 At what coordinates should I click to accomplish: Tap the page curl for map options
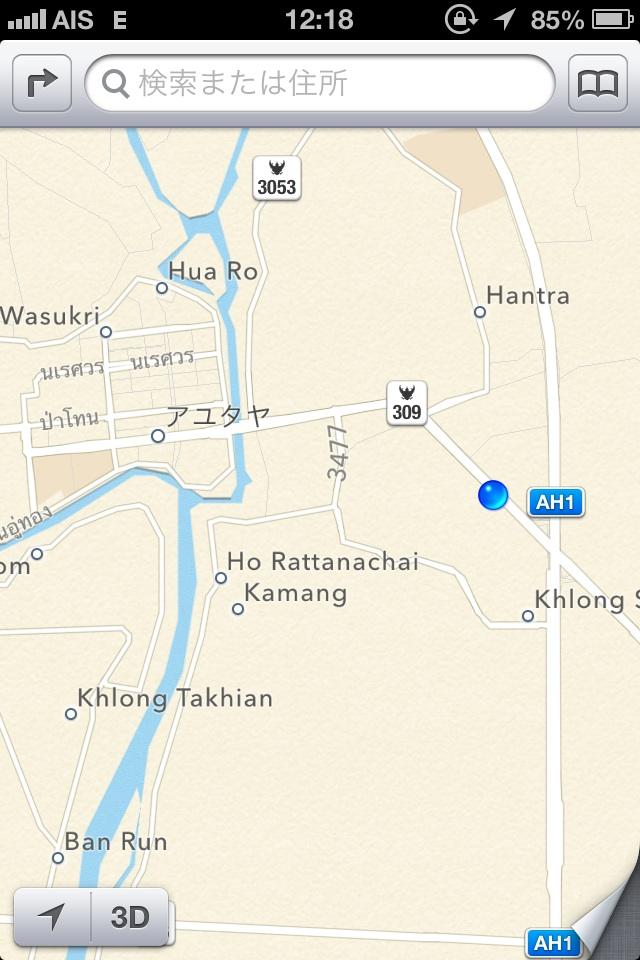click(x=609, y=927)
